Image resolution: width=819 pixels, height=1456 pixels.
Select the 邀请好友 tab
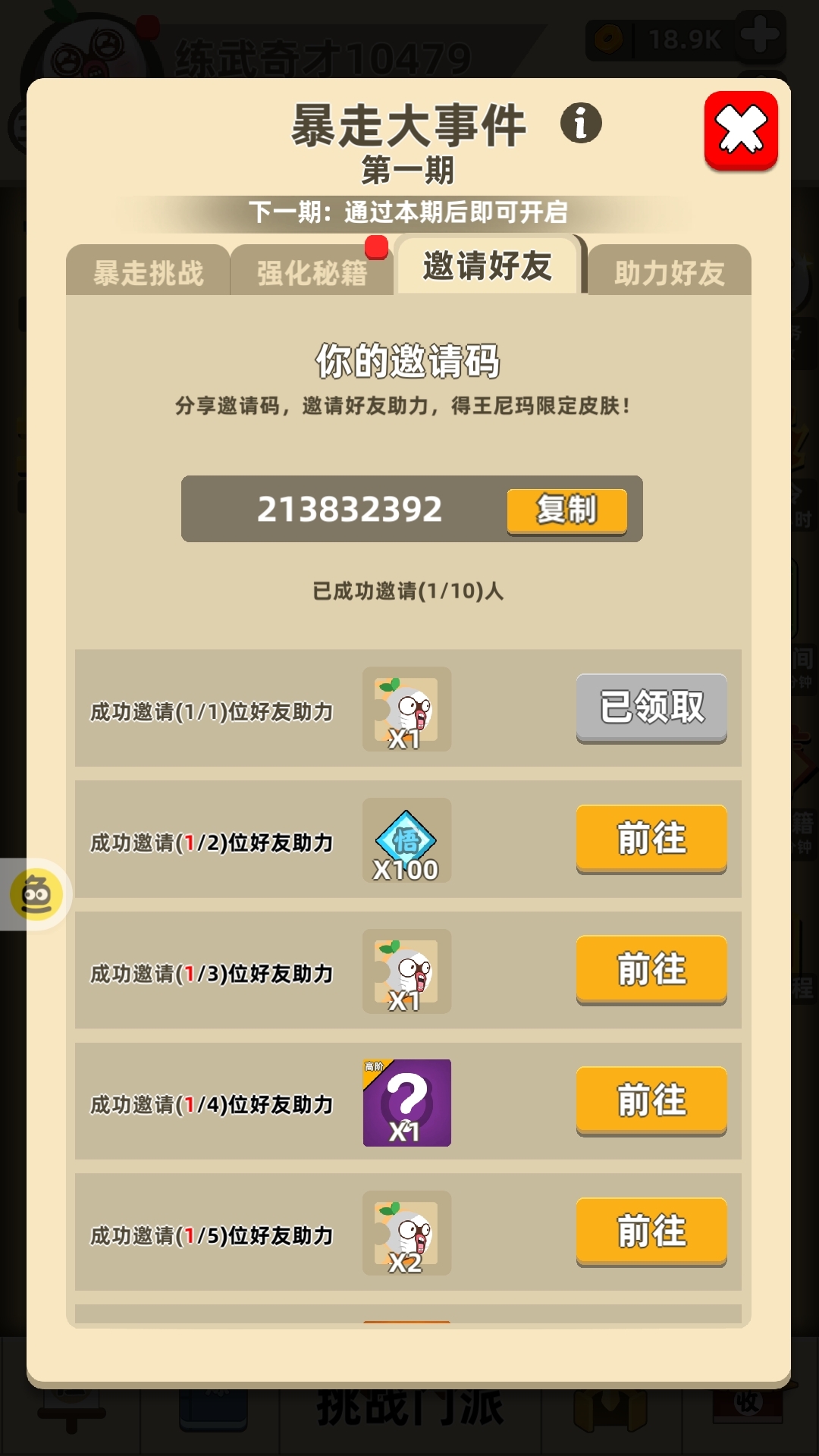488,266
